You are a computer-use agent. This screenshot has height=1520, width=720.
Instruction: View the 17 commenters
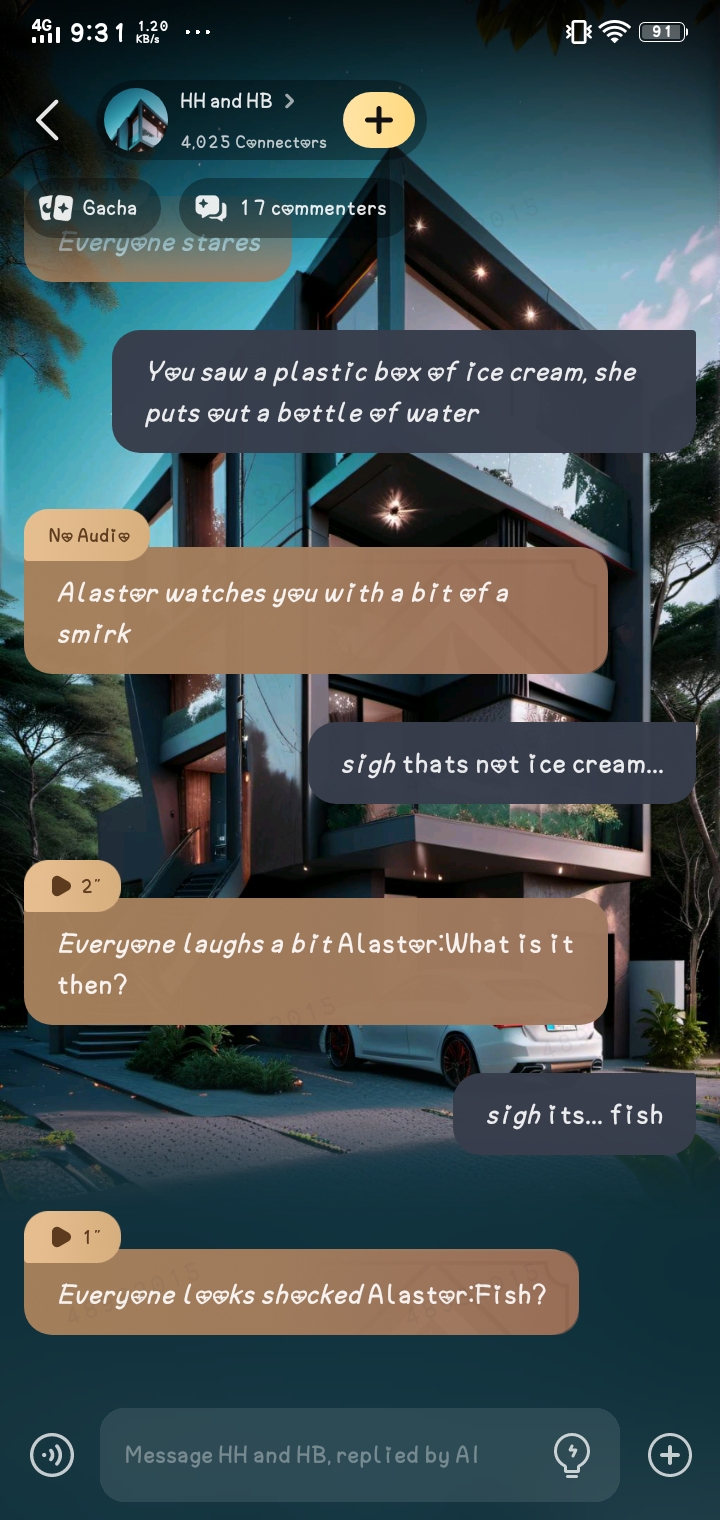(x=291, y=208)
